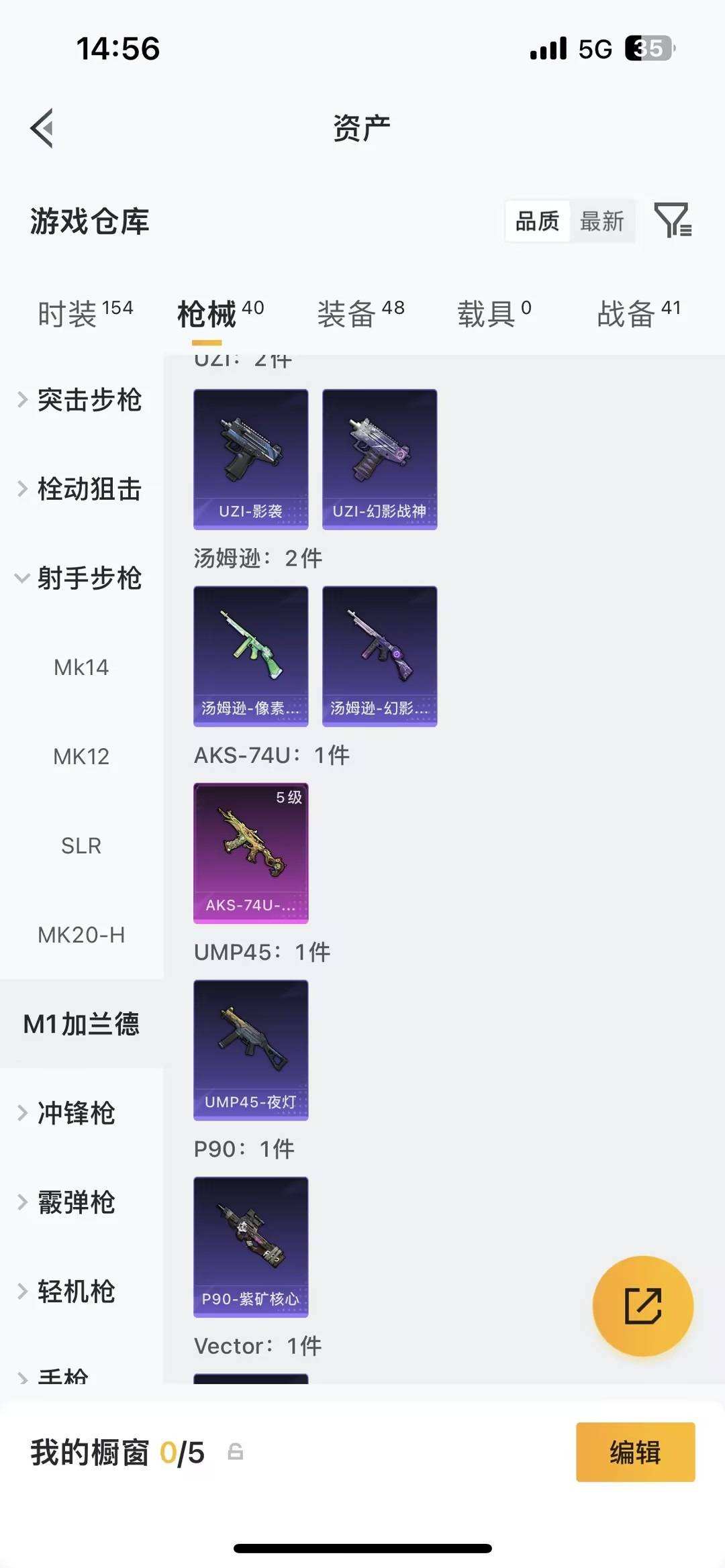Tap the yellow floating share button

click(x=642, y=1306)
